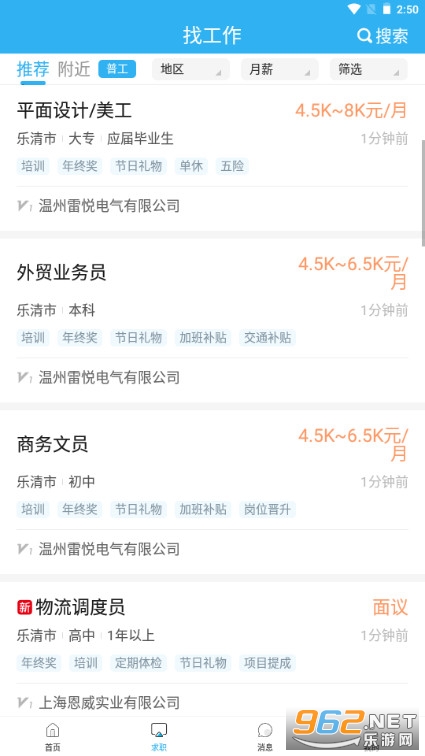Open the 物流调度员 job listing
Viewport: 425px width, 756px height.
(212, 649)
